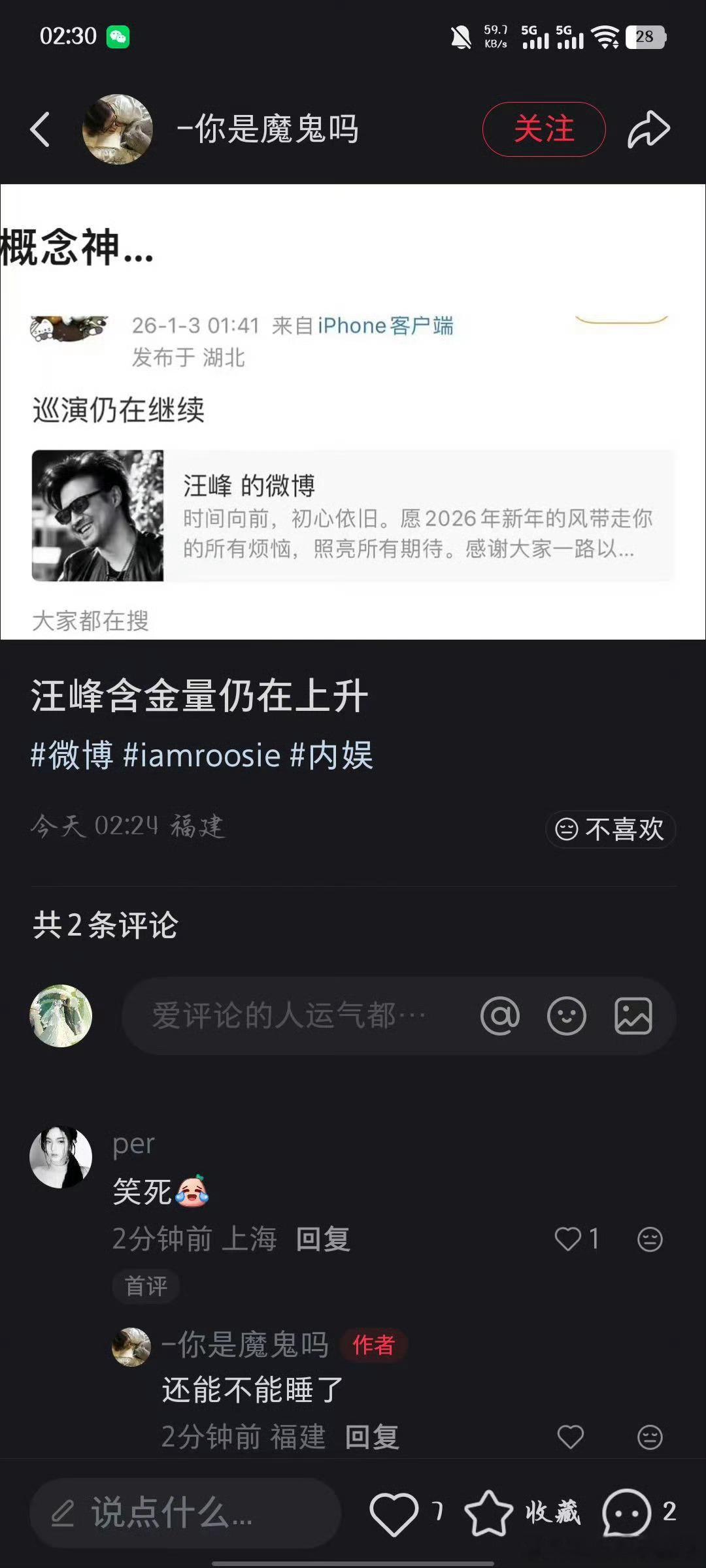The image size is (706, 1568).
Task: Open the poster's profile avatar
Action: point(118,129)
